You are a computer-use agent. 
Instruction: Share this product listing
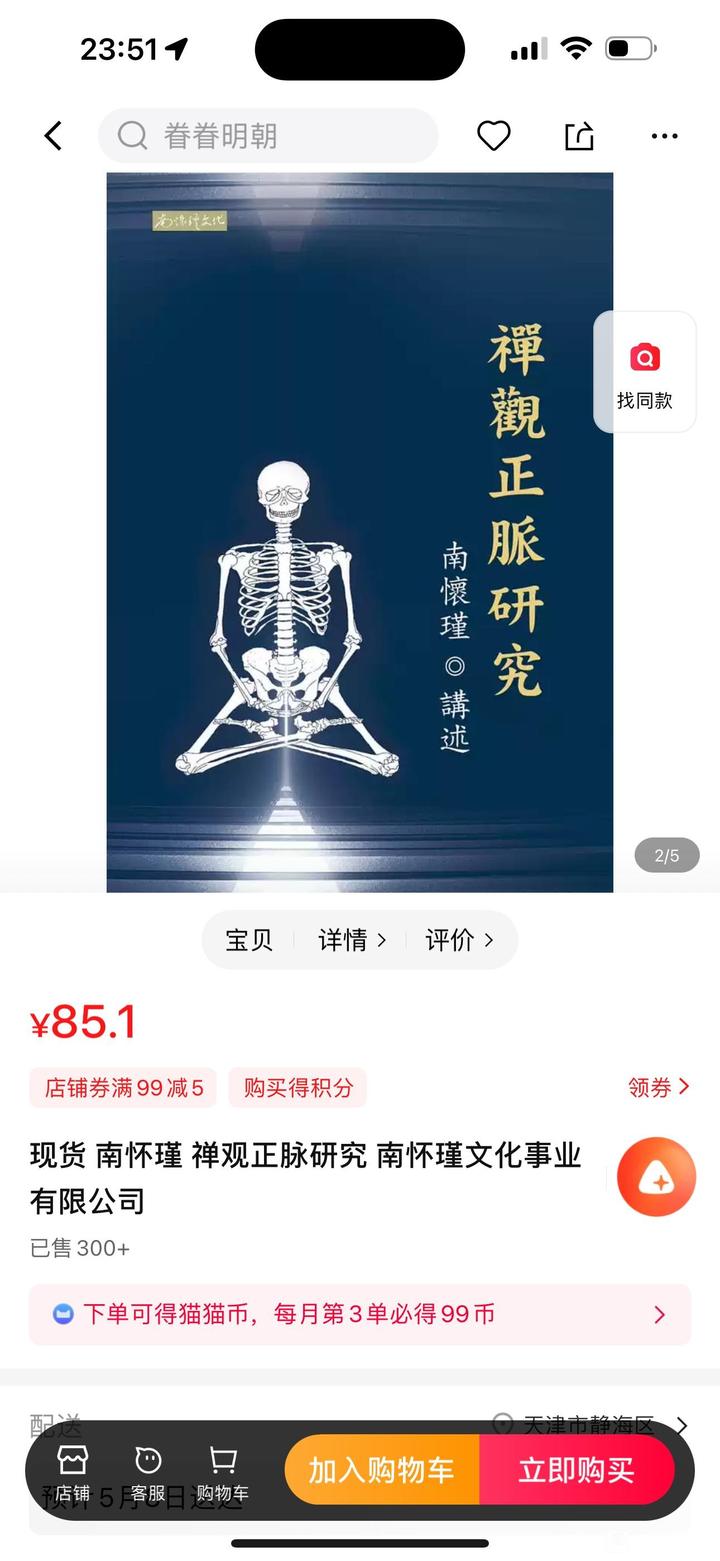[579, 136]
